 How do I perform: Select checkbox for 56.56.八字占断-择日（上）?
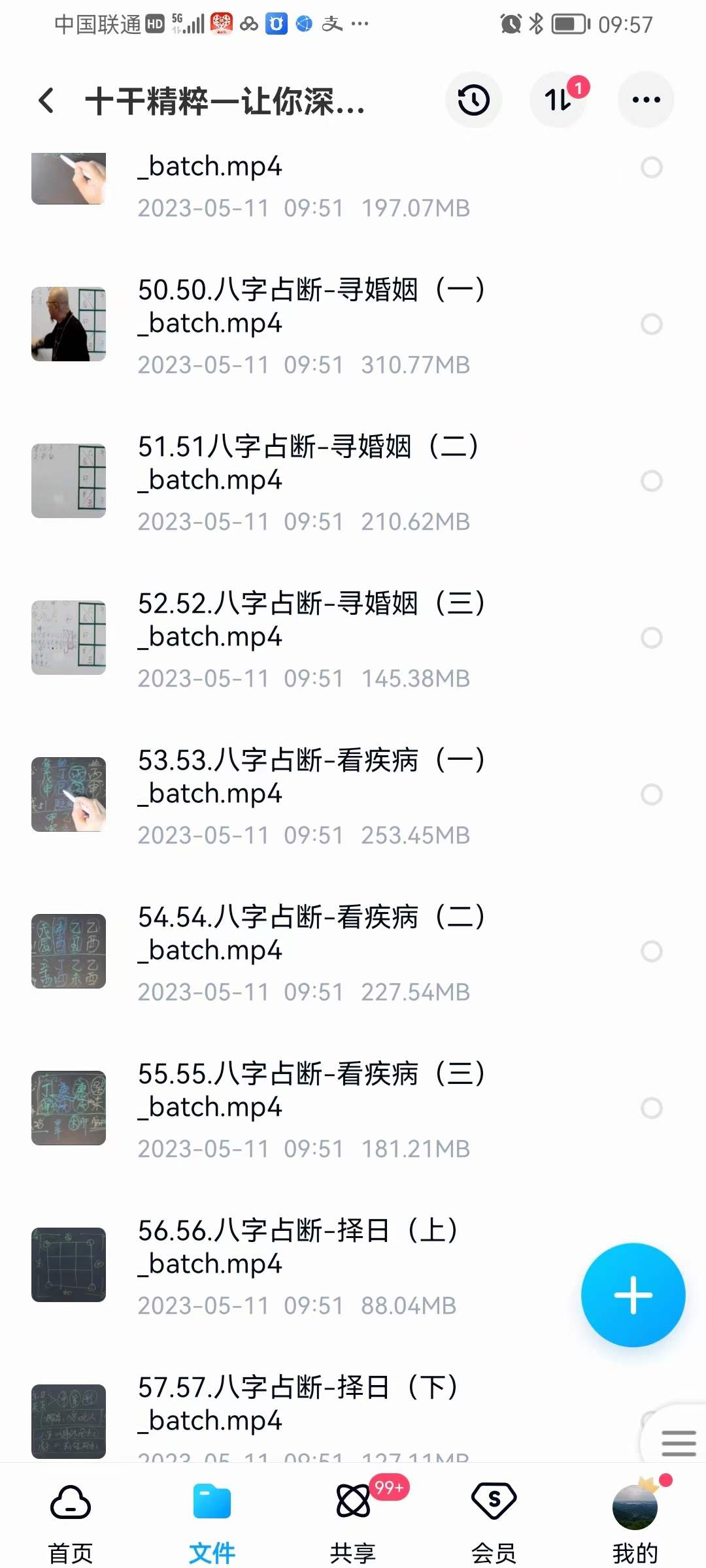coord(651,1264)
